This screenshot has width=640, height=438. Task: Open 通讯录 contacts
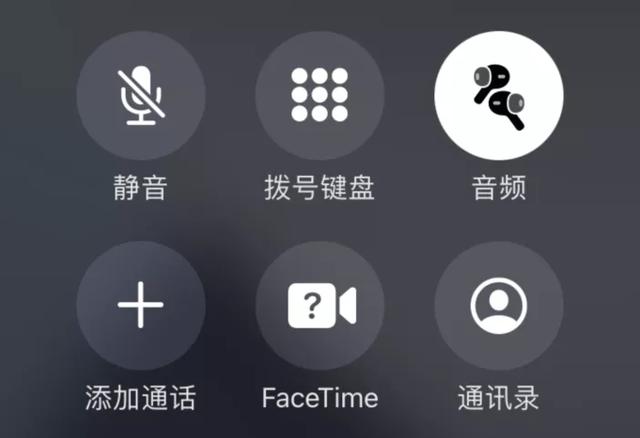tap(498, 305)
